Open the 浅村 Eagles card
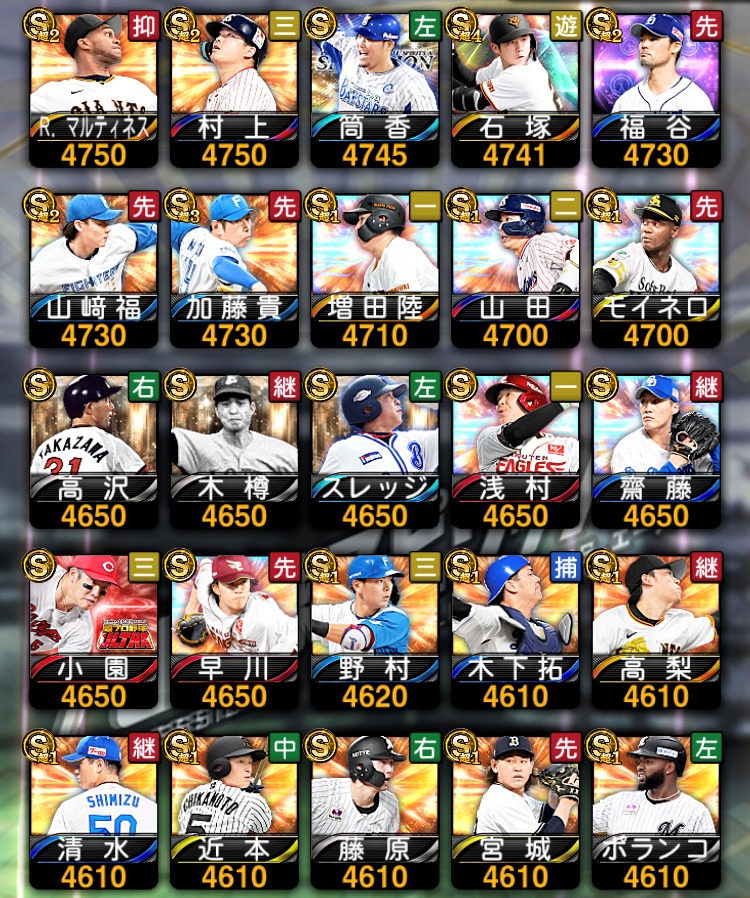 point(515,448)
